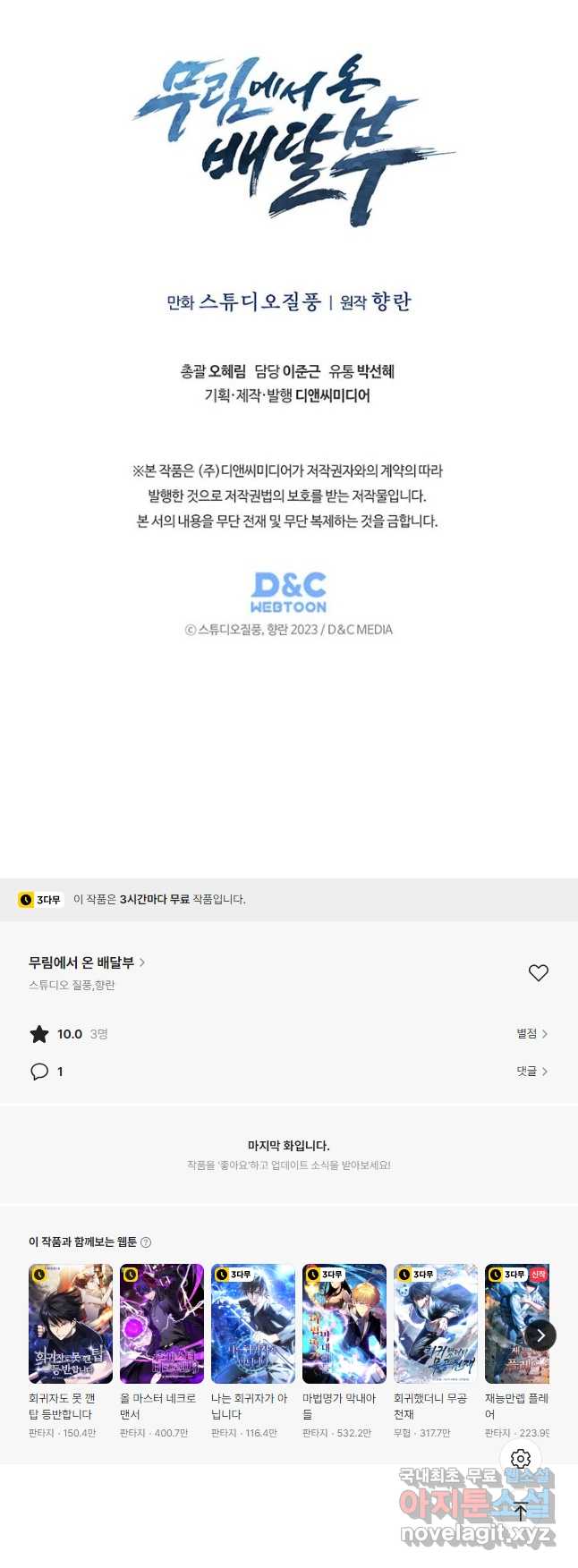The height and width of the screenshot is (1568, 578).
Task: Open webtoon 회귀했더니 무공천재
Action: click(436, 1324)
